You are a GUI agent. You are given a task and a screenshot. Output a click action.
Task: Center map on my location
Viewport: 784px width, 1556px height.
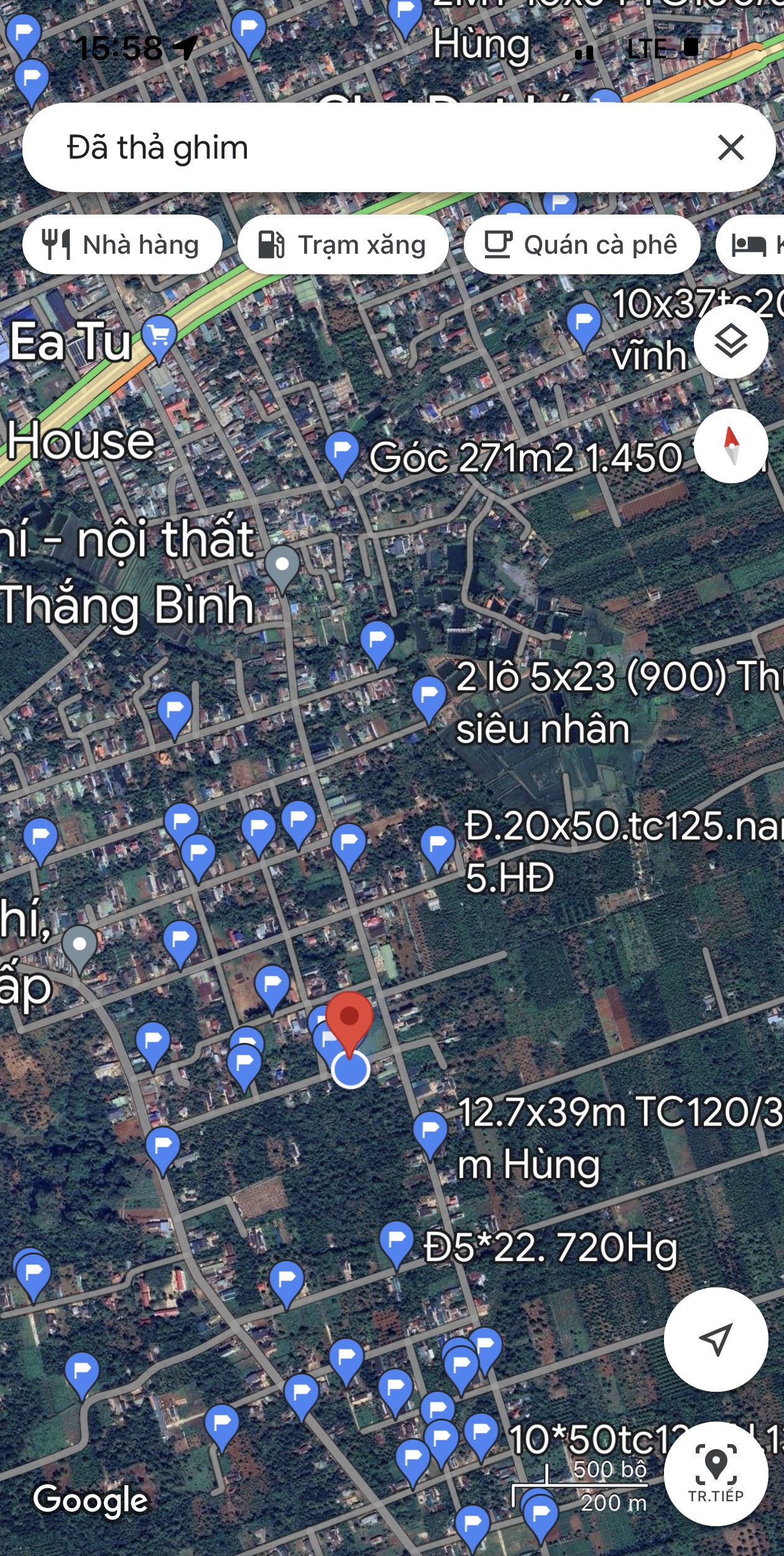pos(716,1339)
